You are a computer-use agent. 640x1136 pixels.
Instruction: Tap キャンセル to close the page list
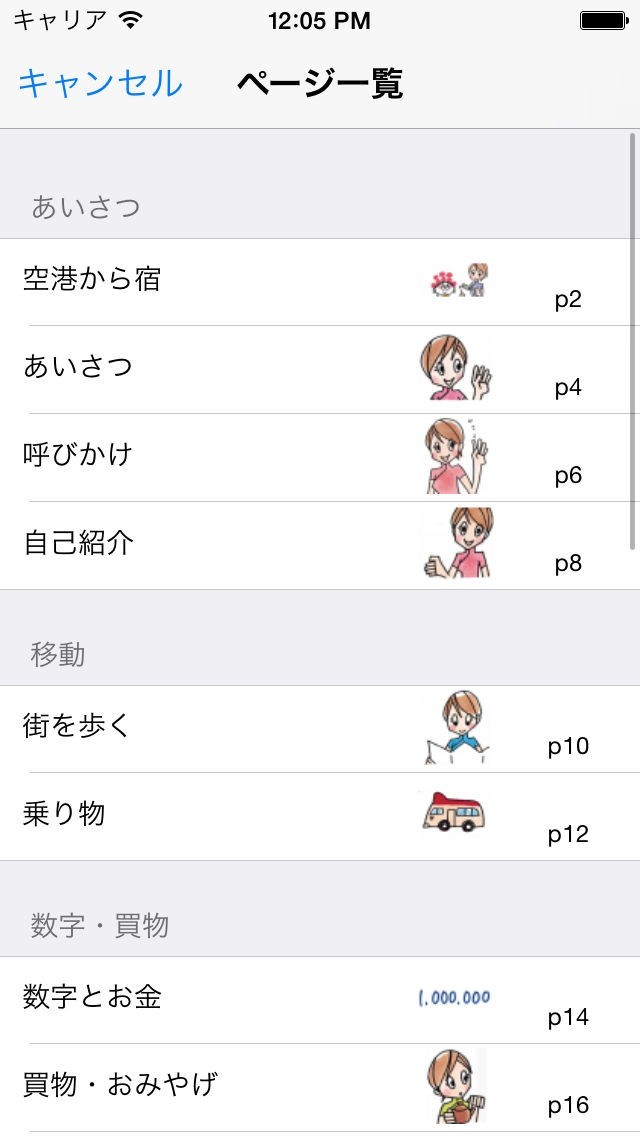tap(100, 83)
